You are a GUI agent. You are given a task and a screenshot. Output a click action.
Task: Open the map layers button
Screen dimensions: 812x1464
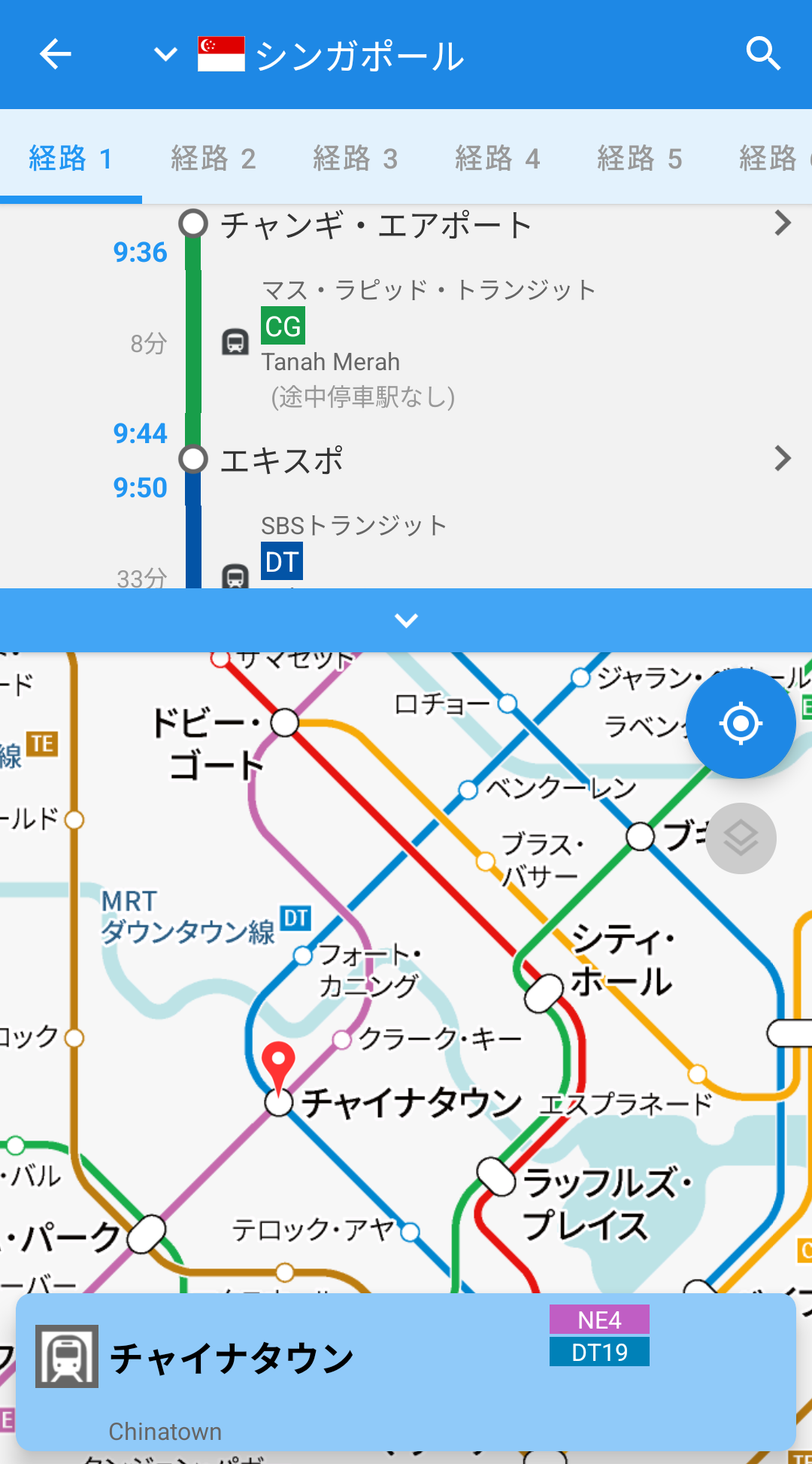coord(741,838)
